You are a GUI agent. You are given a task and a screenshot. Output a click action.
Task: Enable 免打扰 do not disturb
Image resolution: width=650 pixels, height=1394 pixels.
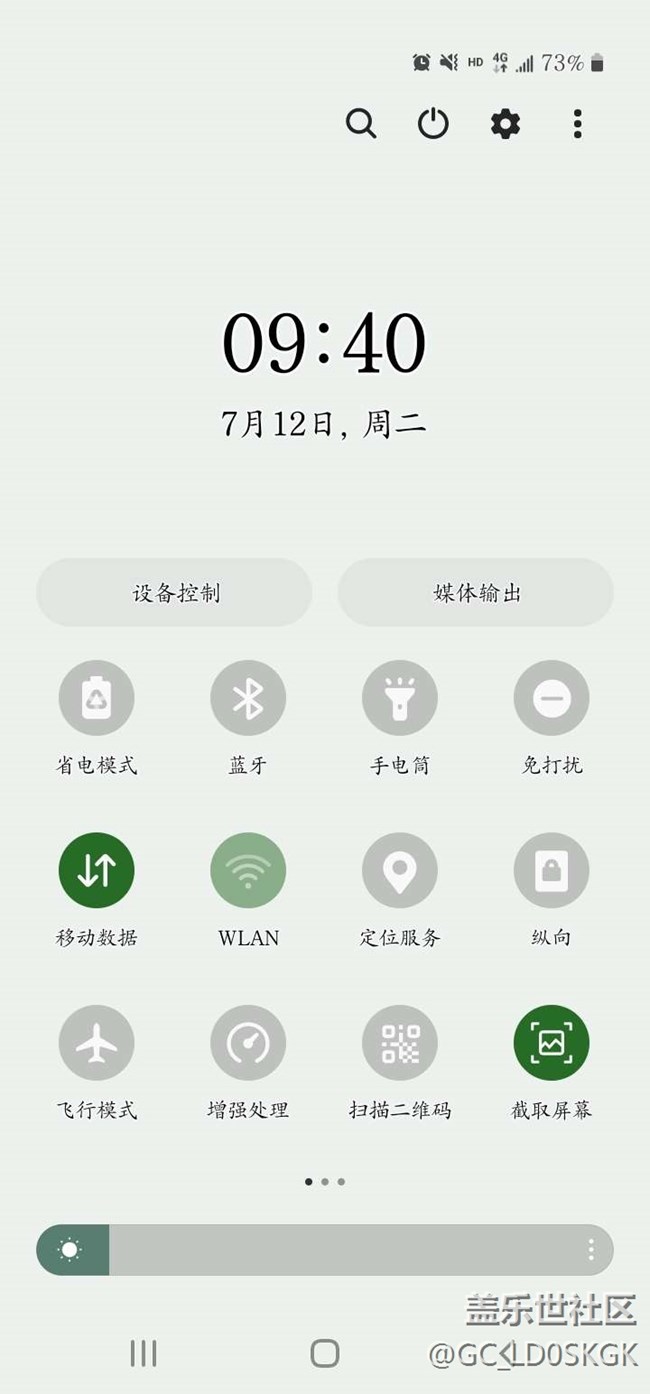click(x=551, y=698)
